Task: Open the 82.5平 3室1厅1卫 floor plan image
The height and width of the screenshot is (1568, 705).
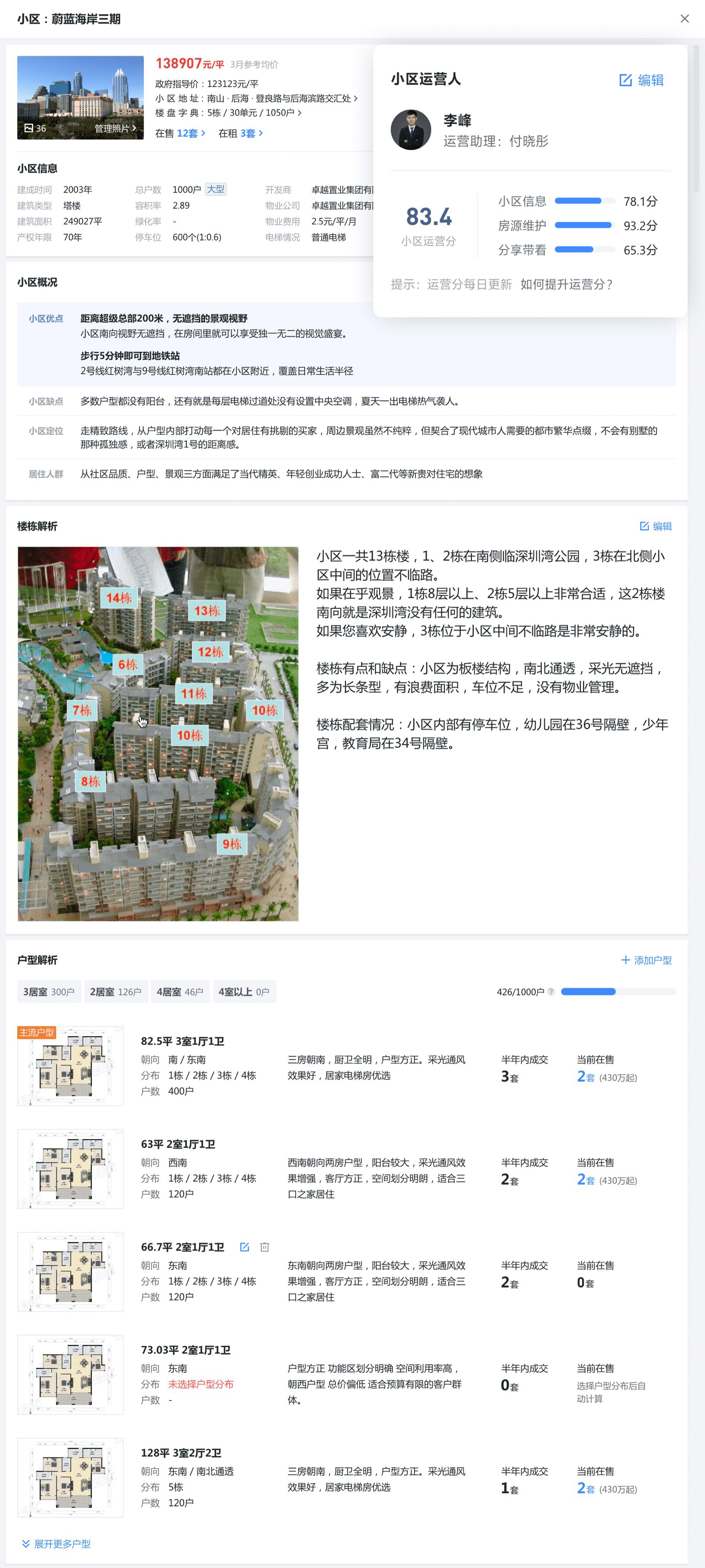Action: pyautogui.click(x=70, y=1066)
